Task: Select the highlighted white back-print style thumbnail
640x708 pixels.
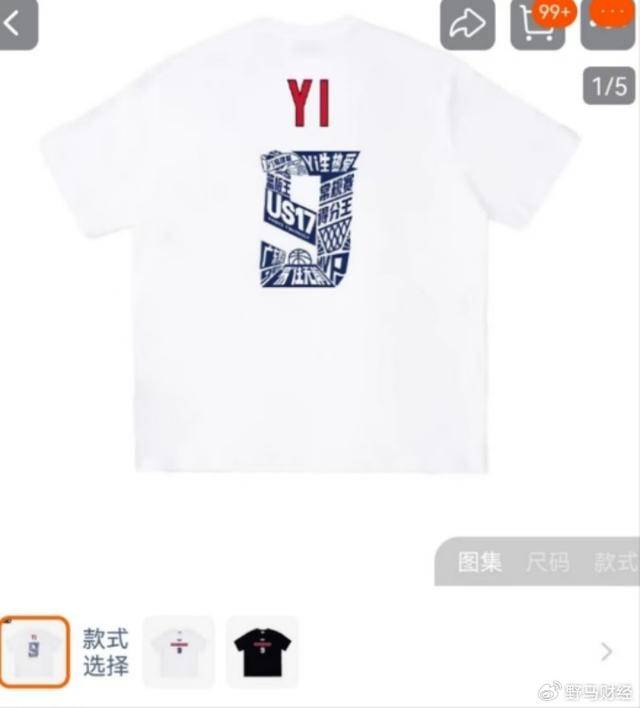Action: point(34,652)
